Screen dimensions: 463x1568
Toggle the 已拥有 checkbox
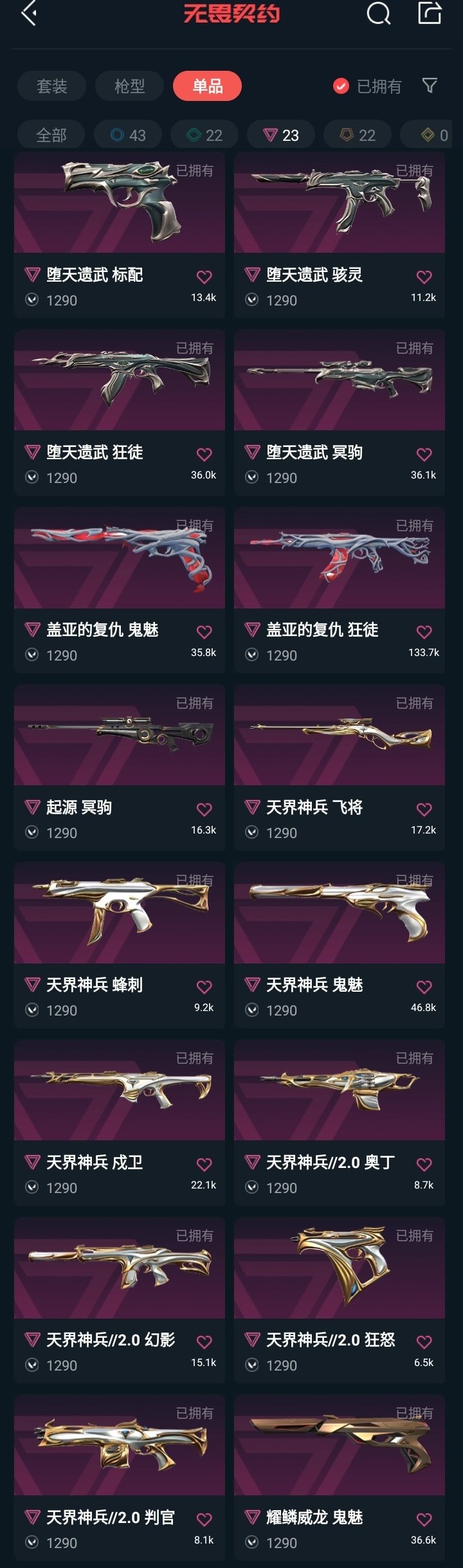pyautogui.click(x=341, y=86)
